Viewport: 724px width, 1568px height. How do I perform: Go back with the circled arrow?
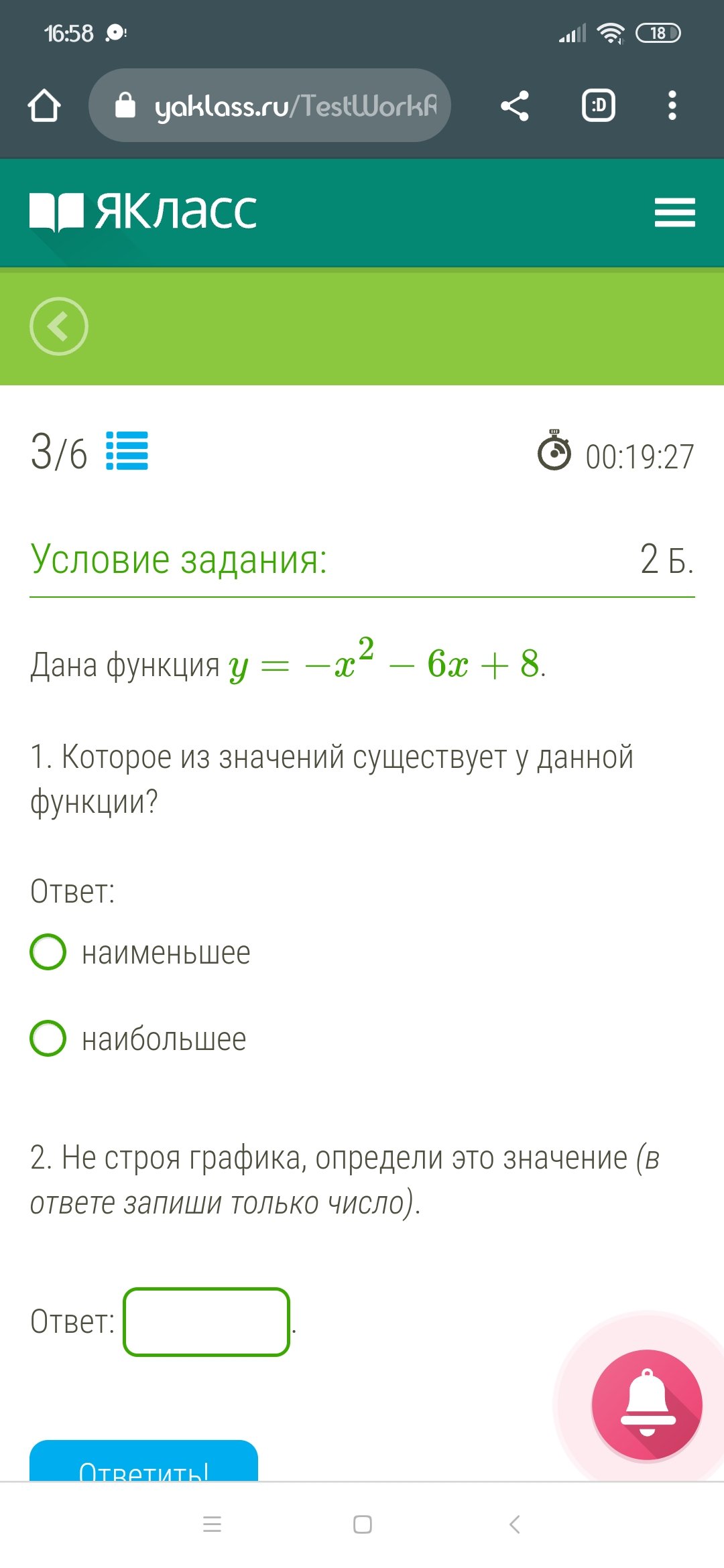[x=59, y=326]
